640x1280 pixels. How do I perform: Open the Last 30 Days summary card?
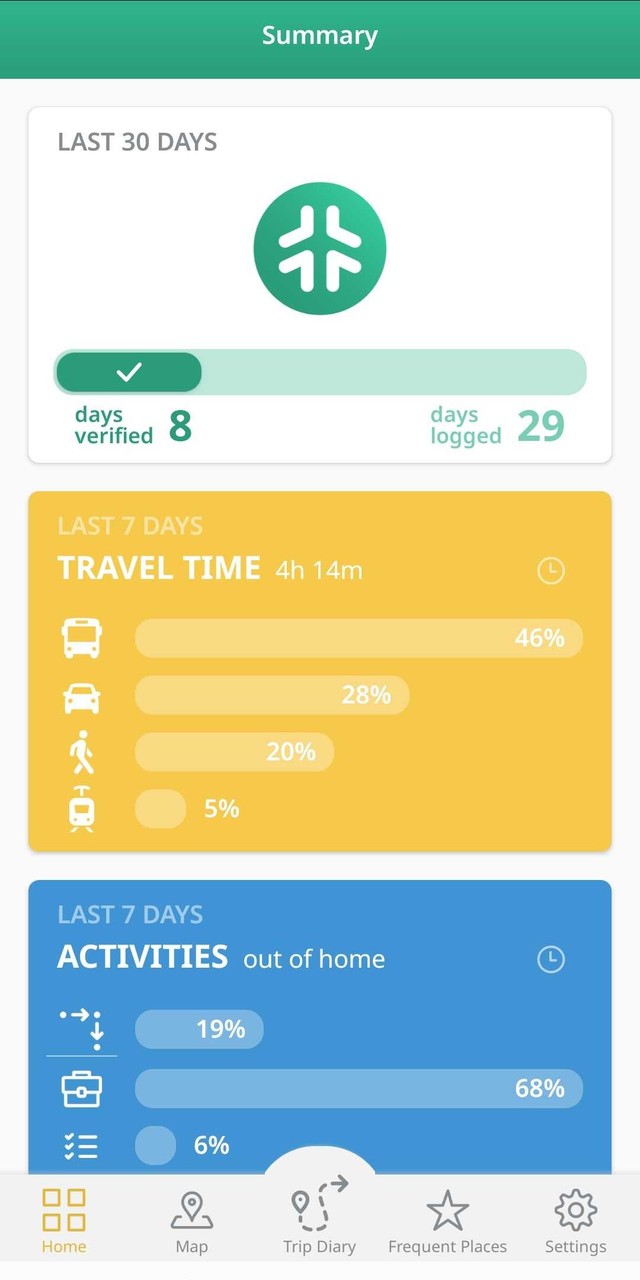tap(320, 285)
